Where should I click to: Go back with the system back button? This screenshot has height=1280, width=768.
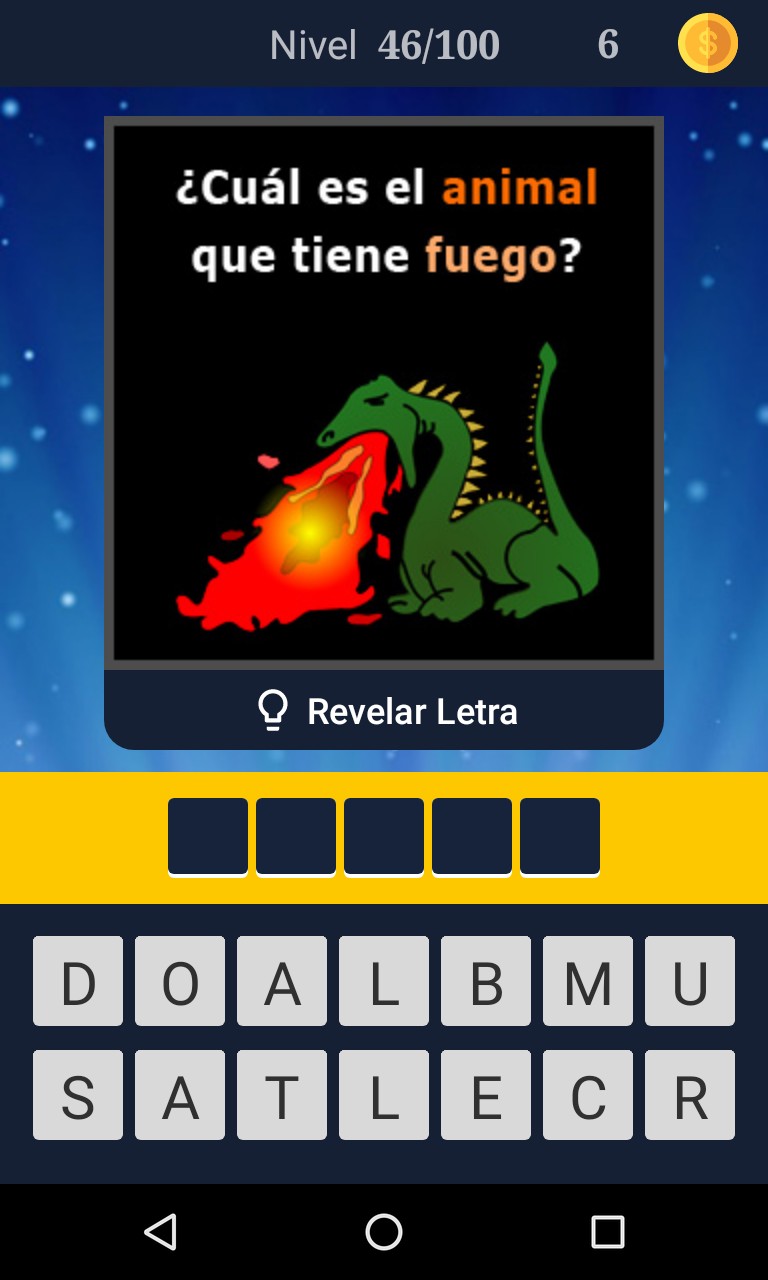pyautogui.click(x=160, y=1232)
